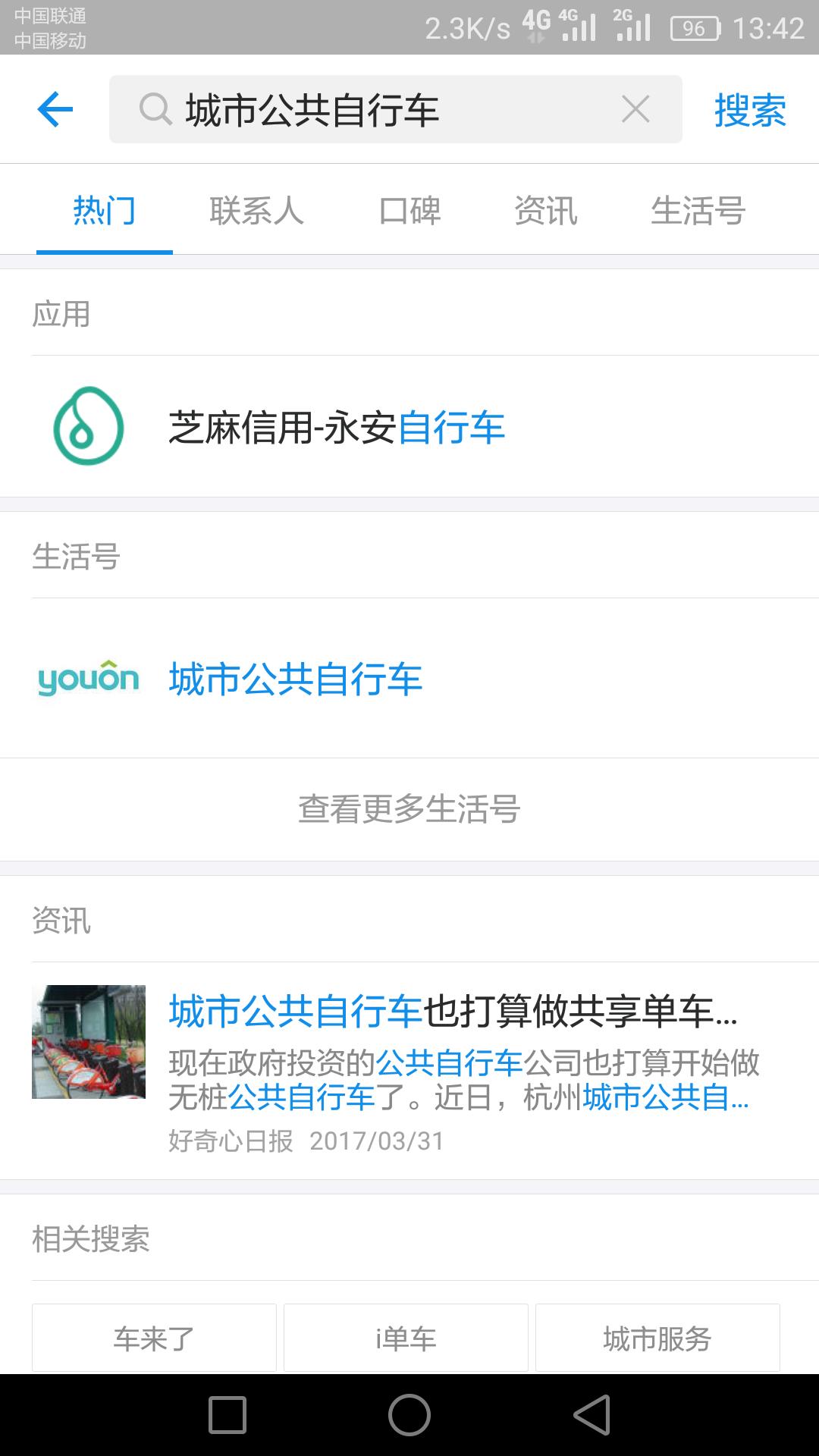The width and height of the screenshot is (819, 1456).
Task: Search the related term i单车
Action: click(x=405, y=1338)
